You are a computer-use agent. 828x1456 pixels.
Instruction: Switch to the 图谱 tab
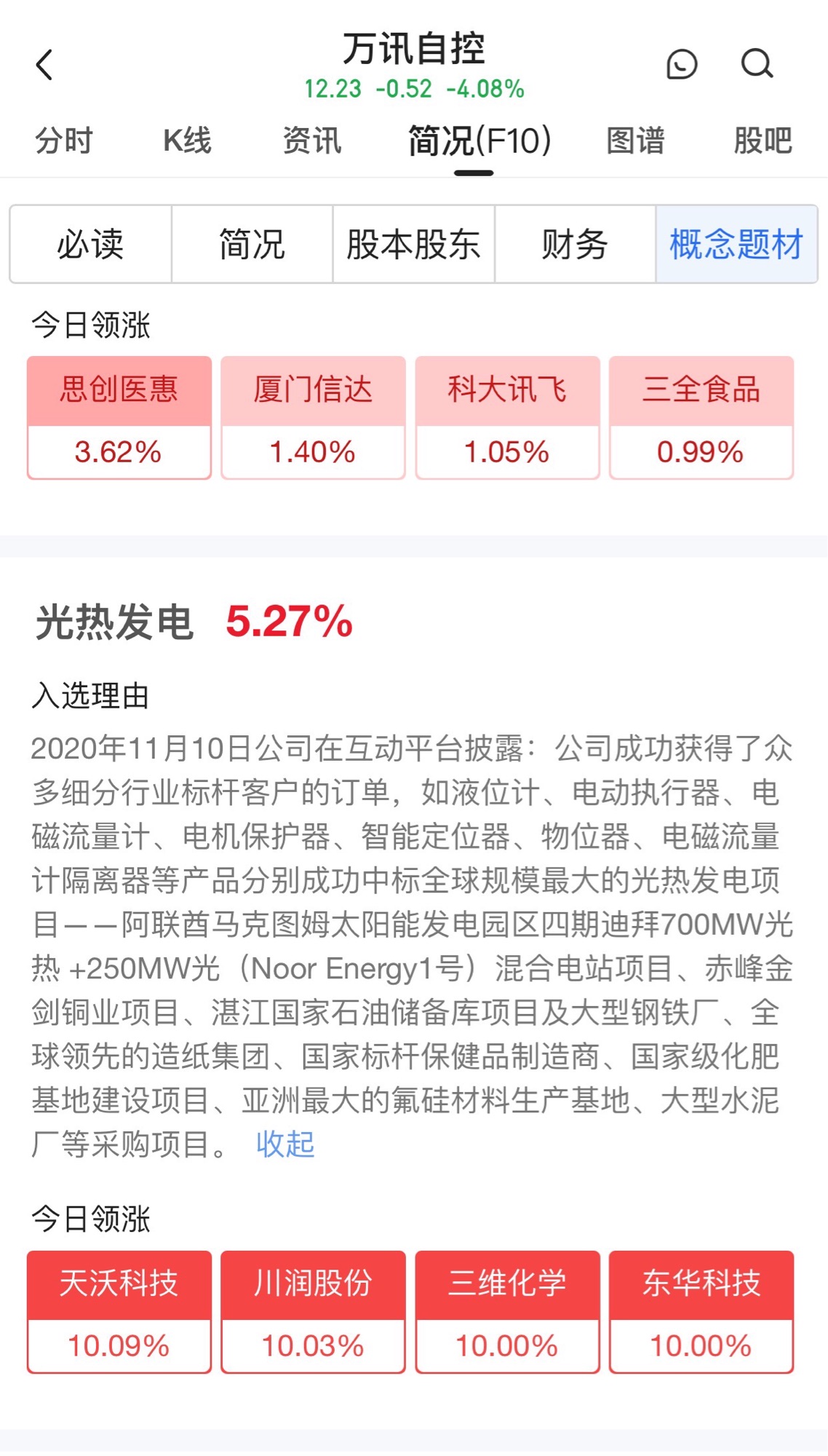click(635, 141)
